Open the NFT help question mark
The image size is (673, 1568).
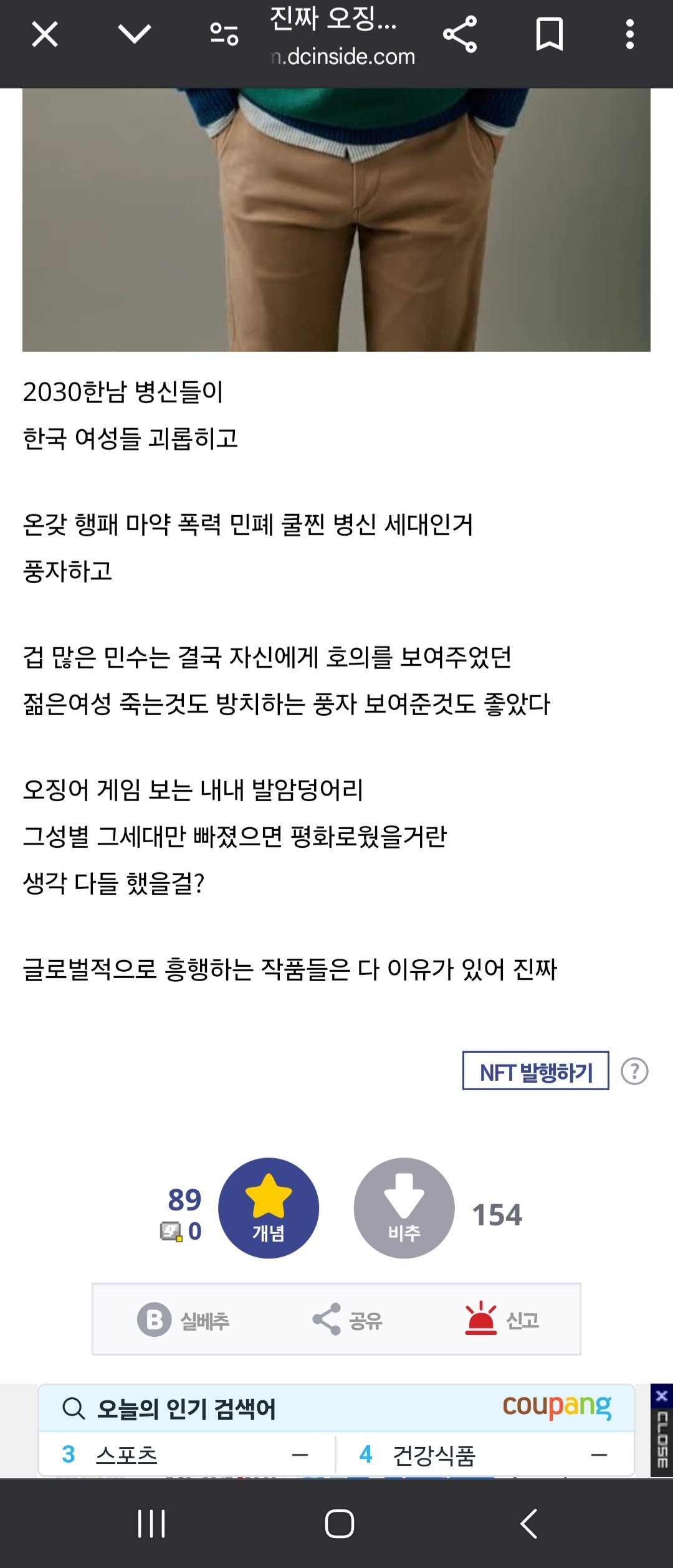point(634,1071)
